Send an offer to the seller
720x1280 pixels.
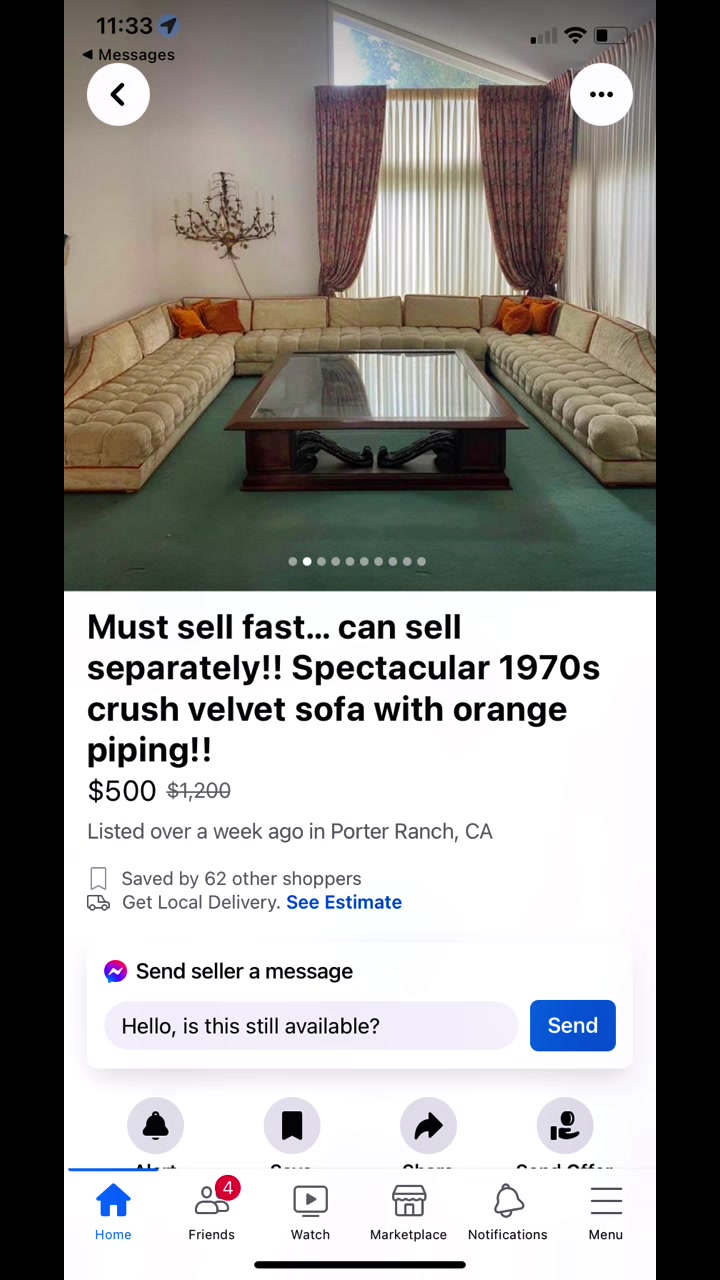click(x=564, y=1126)
